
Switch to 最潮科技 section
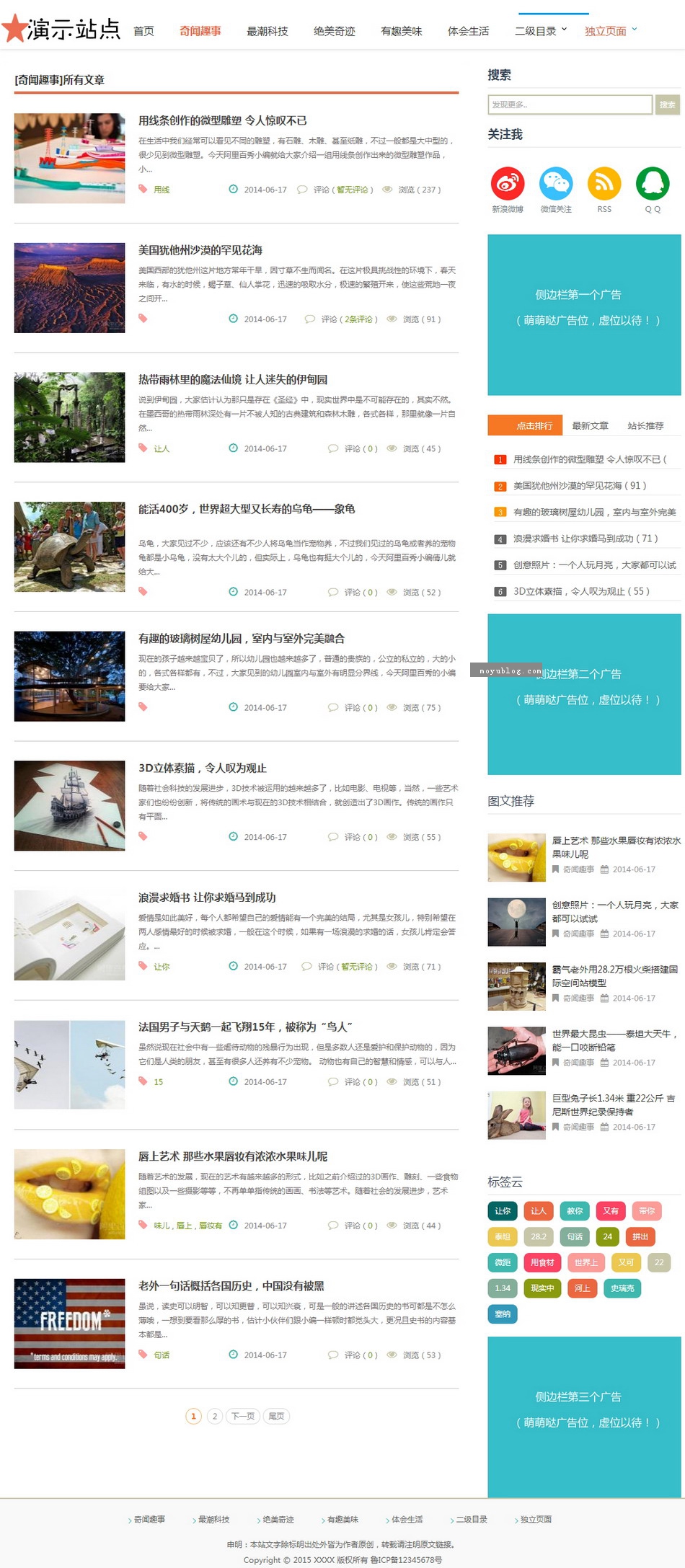click(267, 31)
